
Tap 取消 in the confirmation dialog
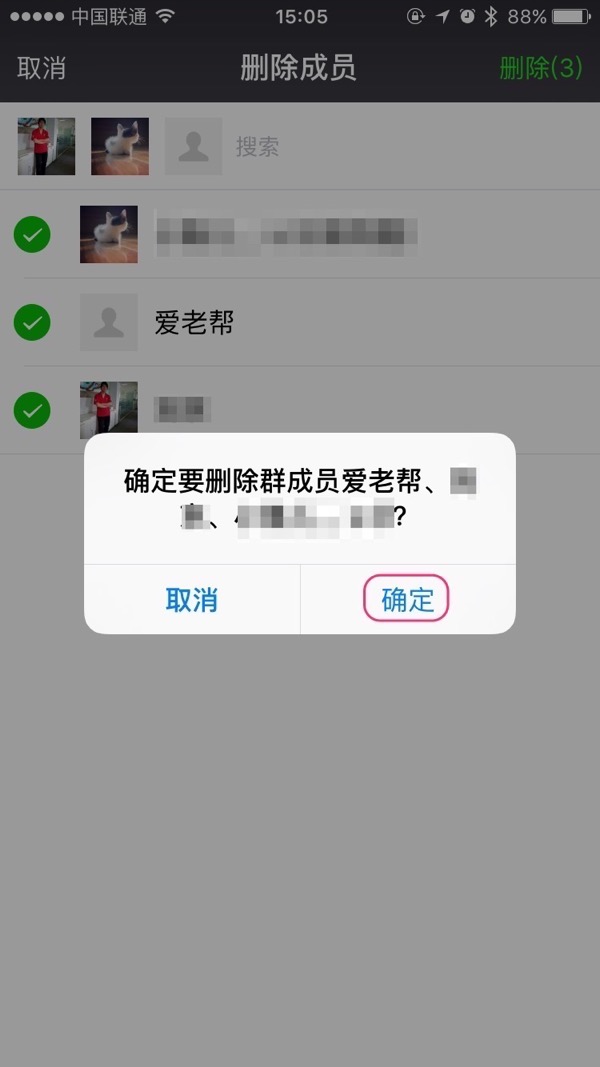point(191,599)
